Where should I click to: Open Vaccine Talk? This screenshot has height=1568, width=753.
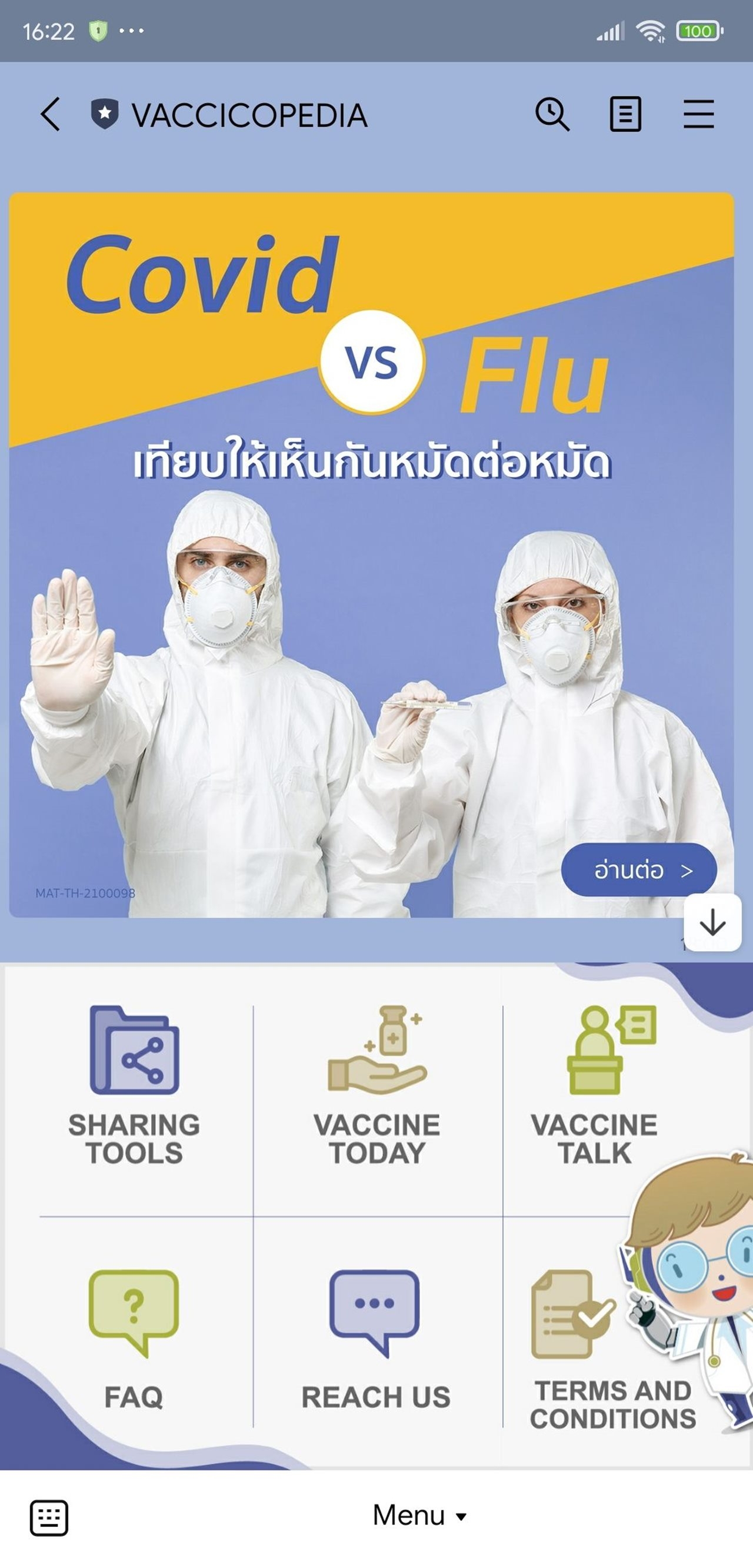click(595, 1085)
